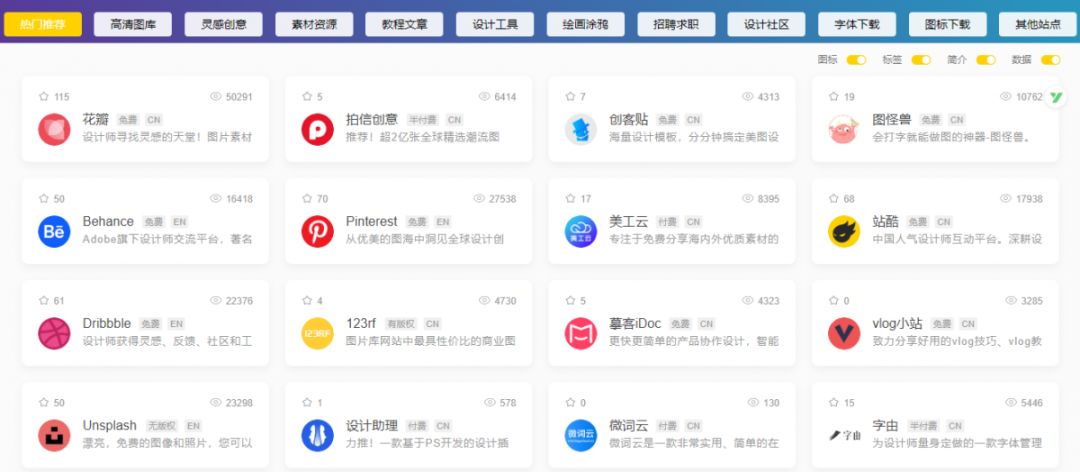Favorite Dribbble with its star icon
The width and height of the screenshot is (1080, 472).
[43, 301]
